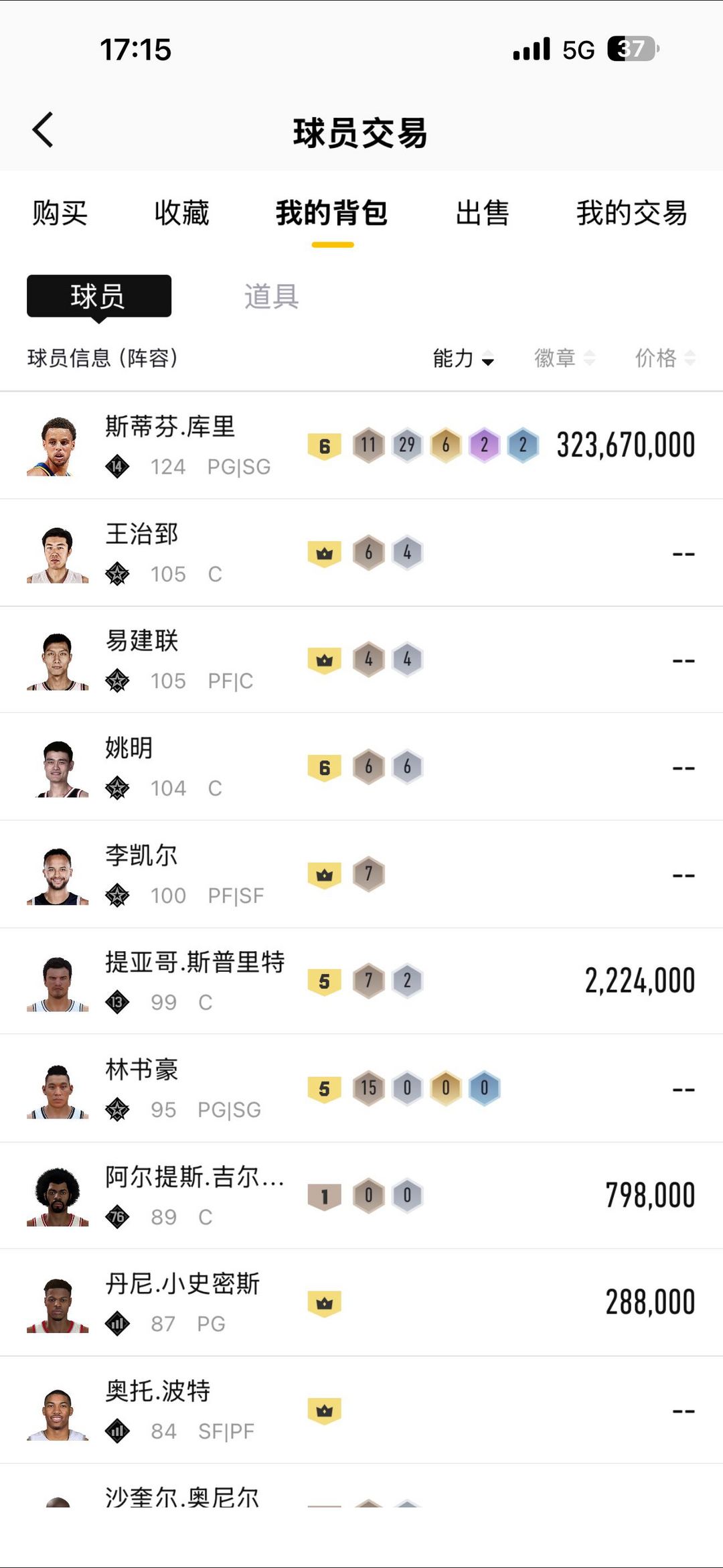Click the rarity star icon under 易建联

point(118,681)
